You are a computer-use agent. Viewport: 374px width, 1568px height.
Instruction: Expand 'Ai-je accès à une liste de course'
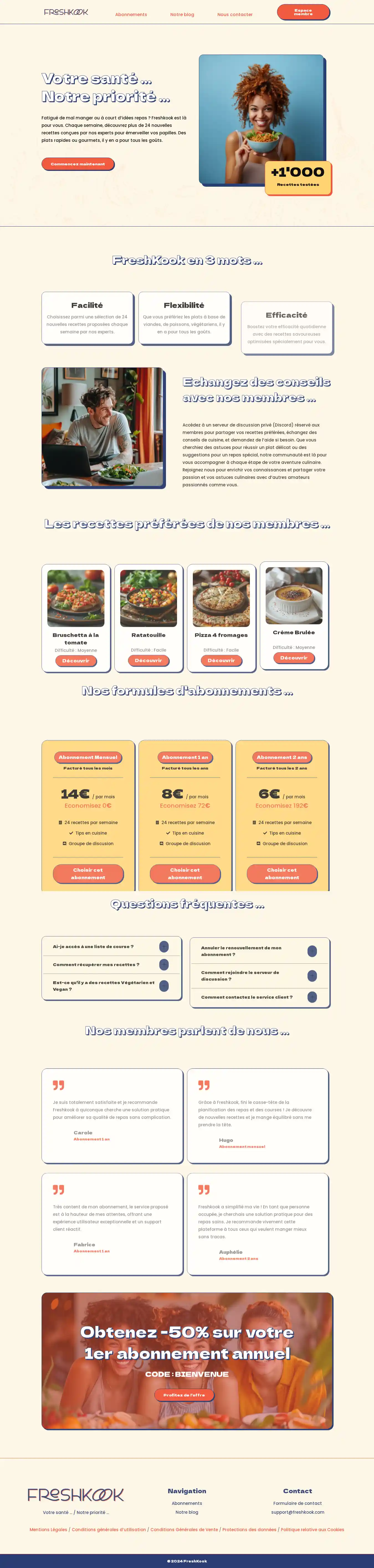tap(164, 946)
